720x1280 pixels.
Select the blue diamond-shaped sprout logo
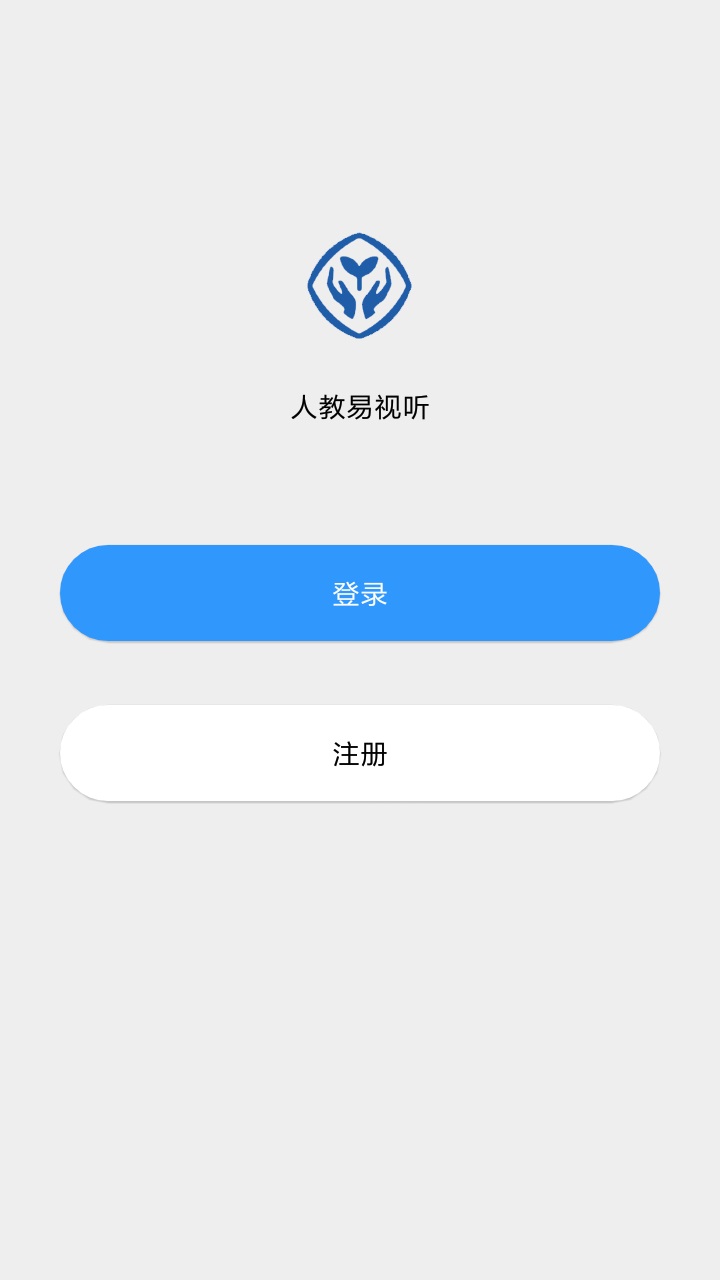click(360, 285)
